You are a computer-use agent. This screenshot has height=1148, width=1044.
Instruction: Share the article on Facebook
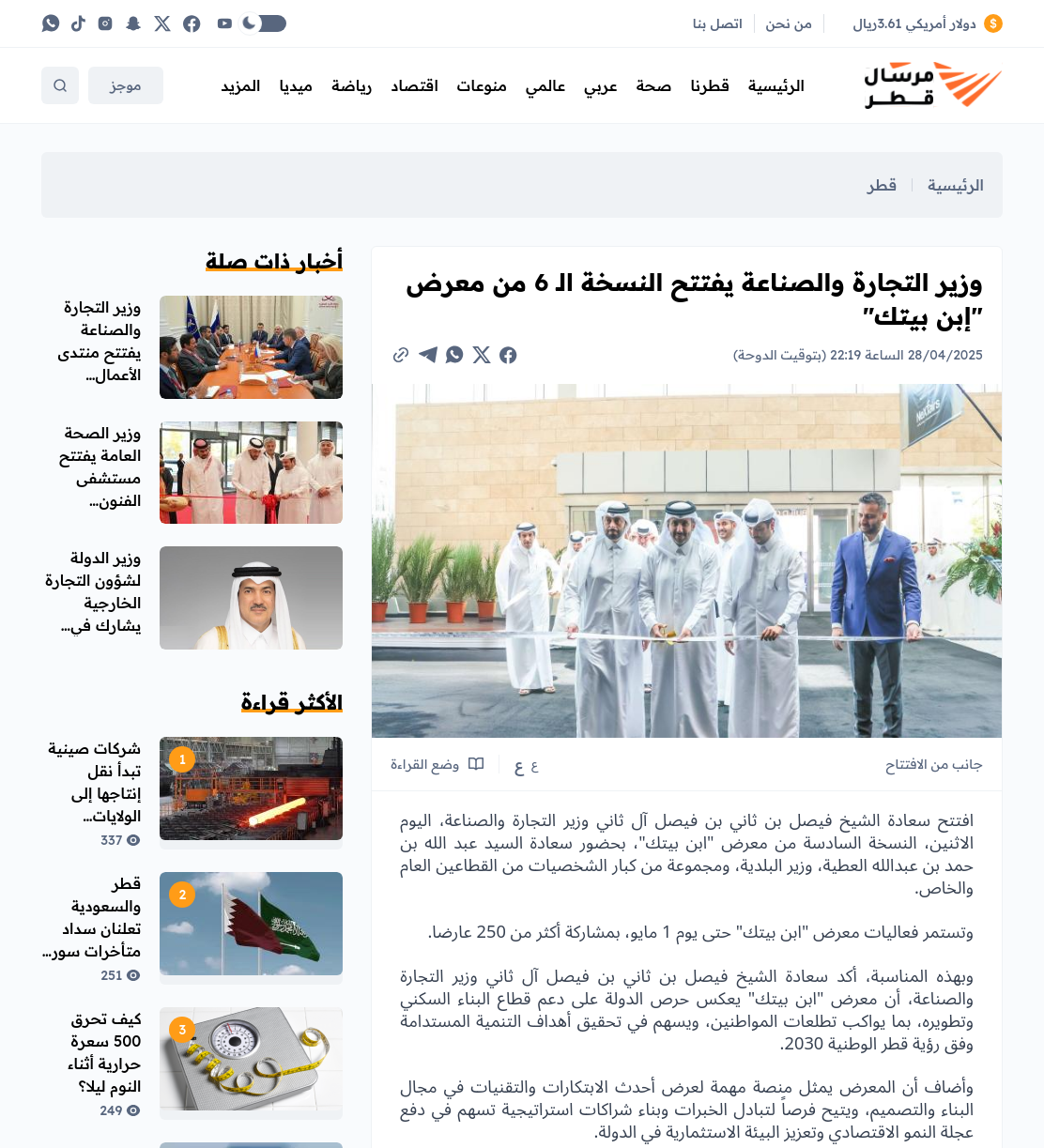(x=508, y=355)
